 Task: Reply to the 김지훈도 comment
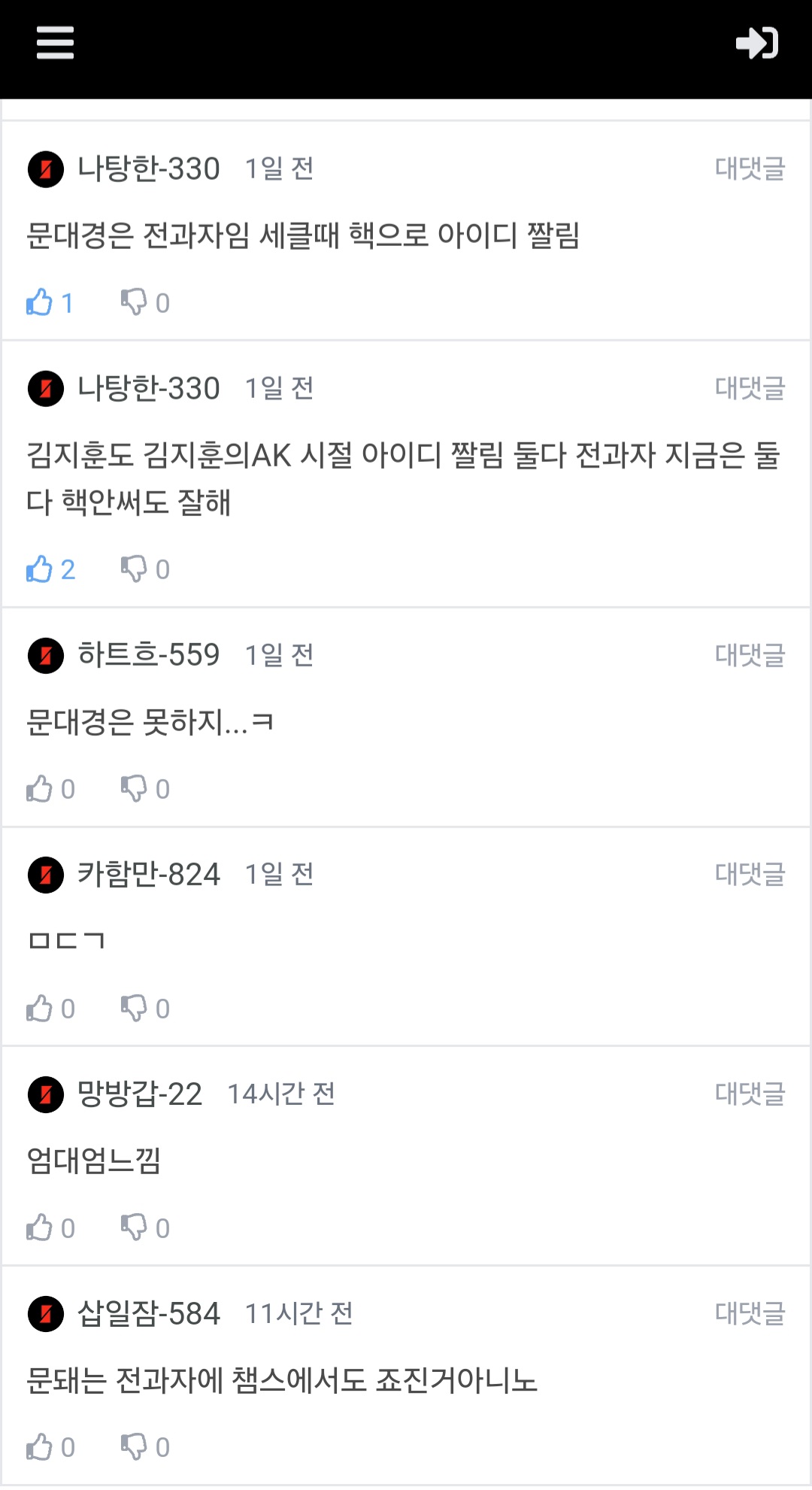pos(750,388)
